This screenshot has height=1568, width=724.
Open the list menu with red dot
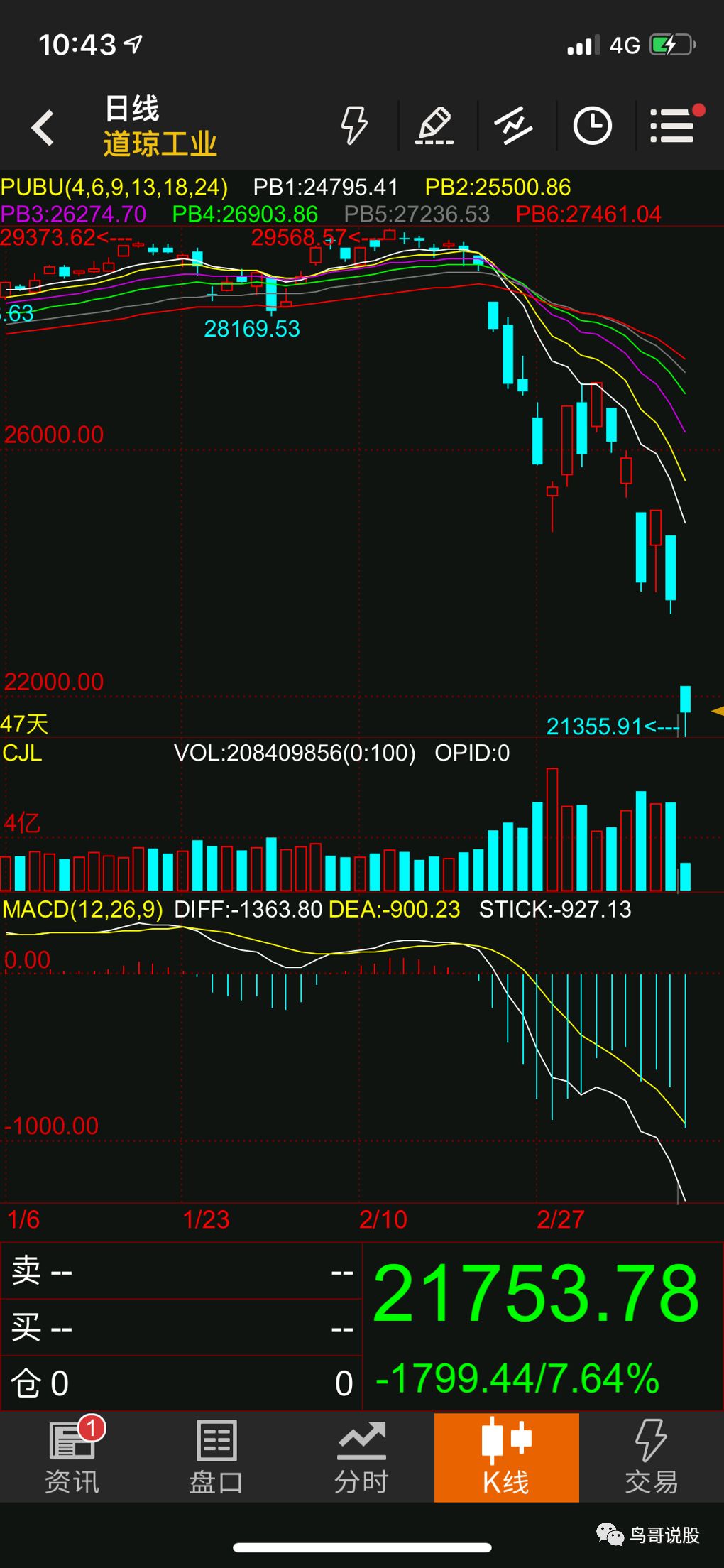pyautogui.click(x=672, y=126)
